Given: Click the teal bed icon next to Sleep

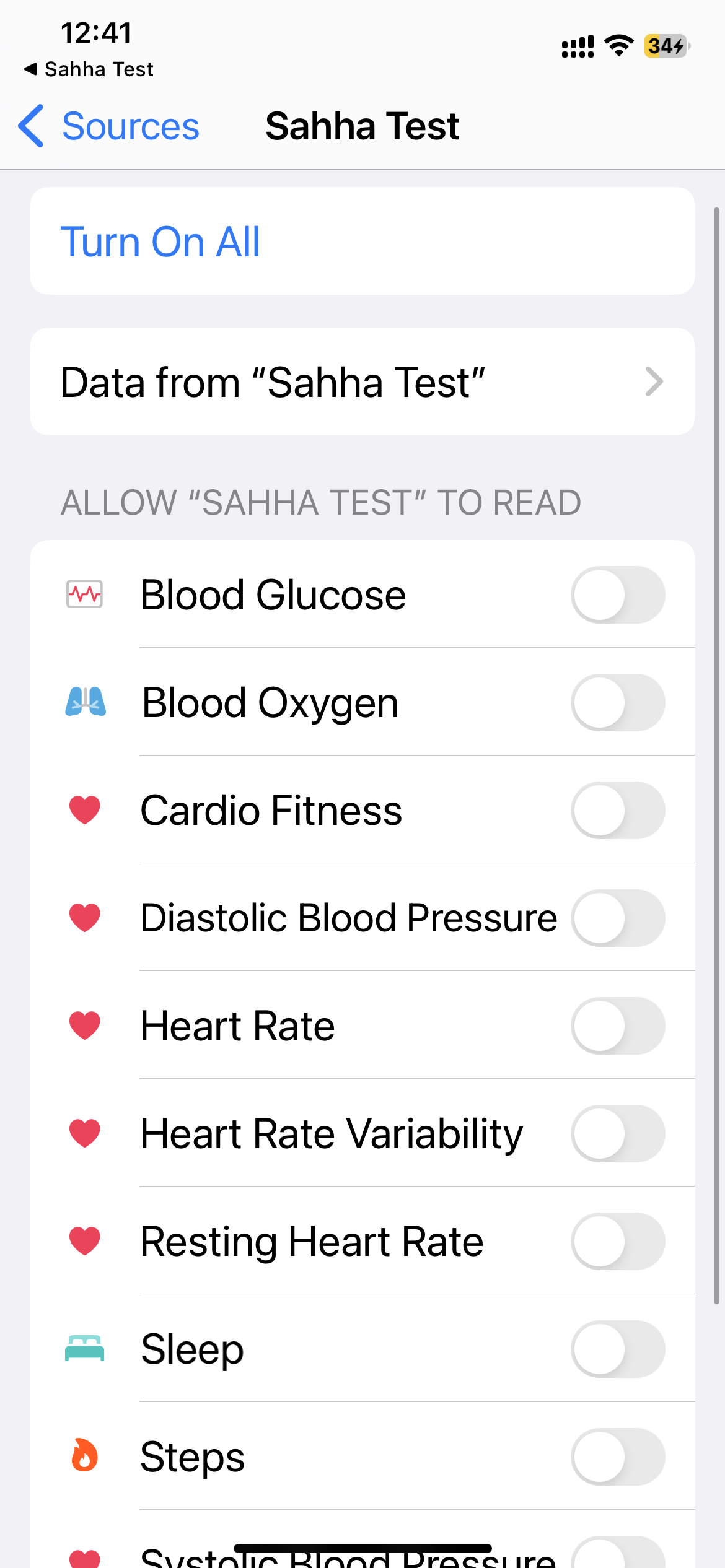Looking at the screenshot, I should click(85, 1349).
